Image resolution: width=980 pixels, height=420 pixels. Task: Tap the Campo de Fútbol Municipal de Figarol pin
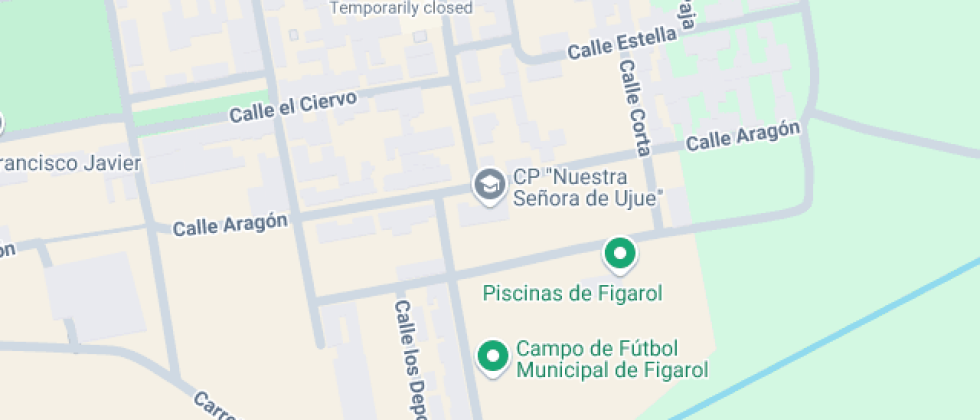(x=492, y=357)
